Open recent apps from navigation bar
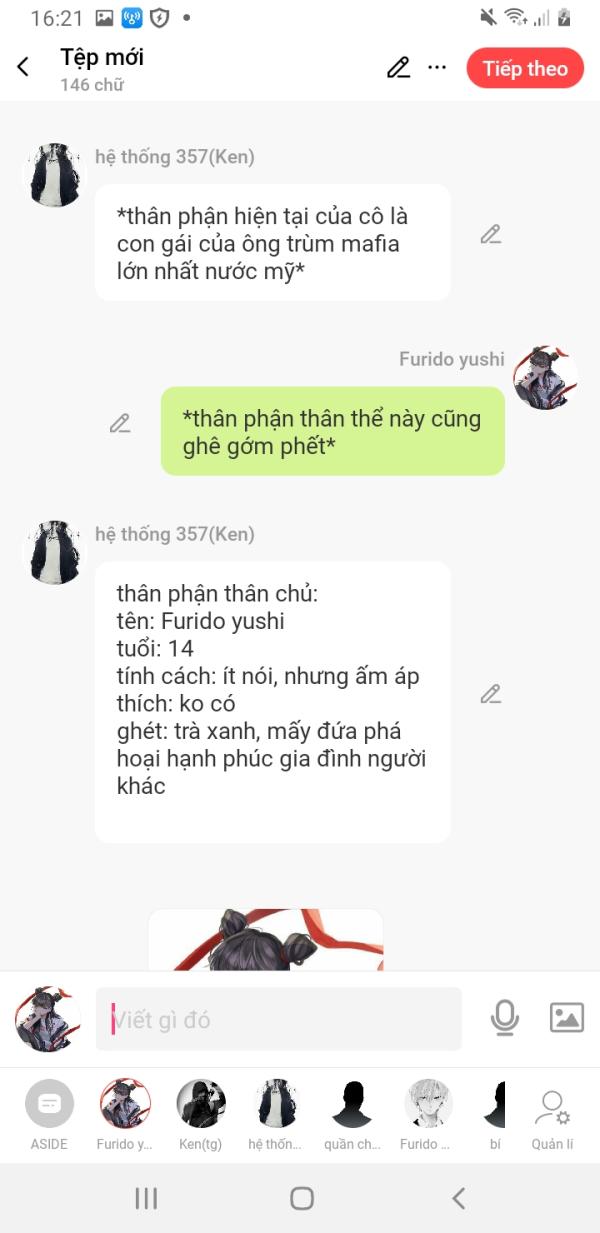The width and height of the screenshot is (600, 1233). coord(146,1198)
